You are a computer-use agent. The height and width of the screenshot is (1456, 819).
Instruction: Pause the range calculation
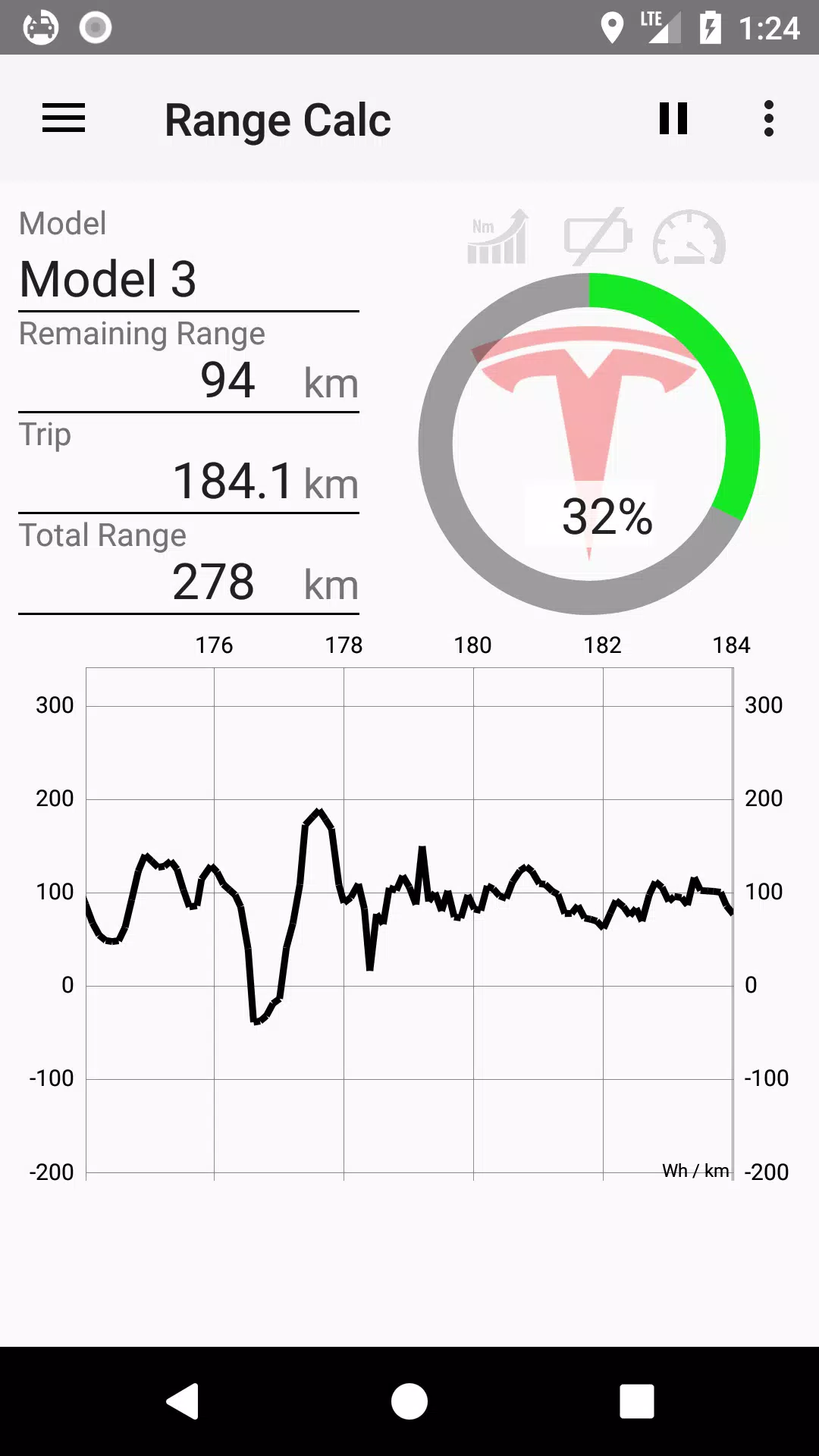tap(673, 118)
